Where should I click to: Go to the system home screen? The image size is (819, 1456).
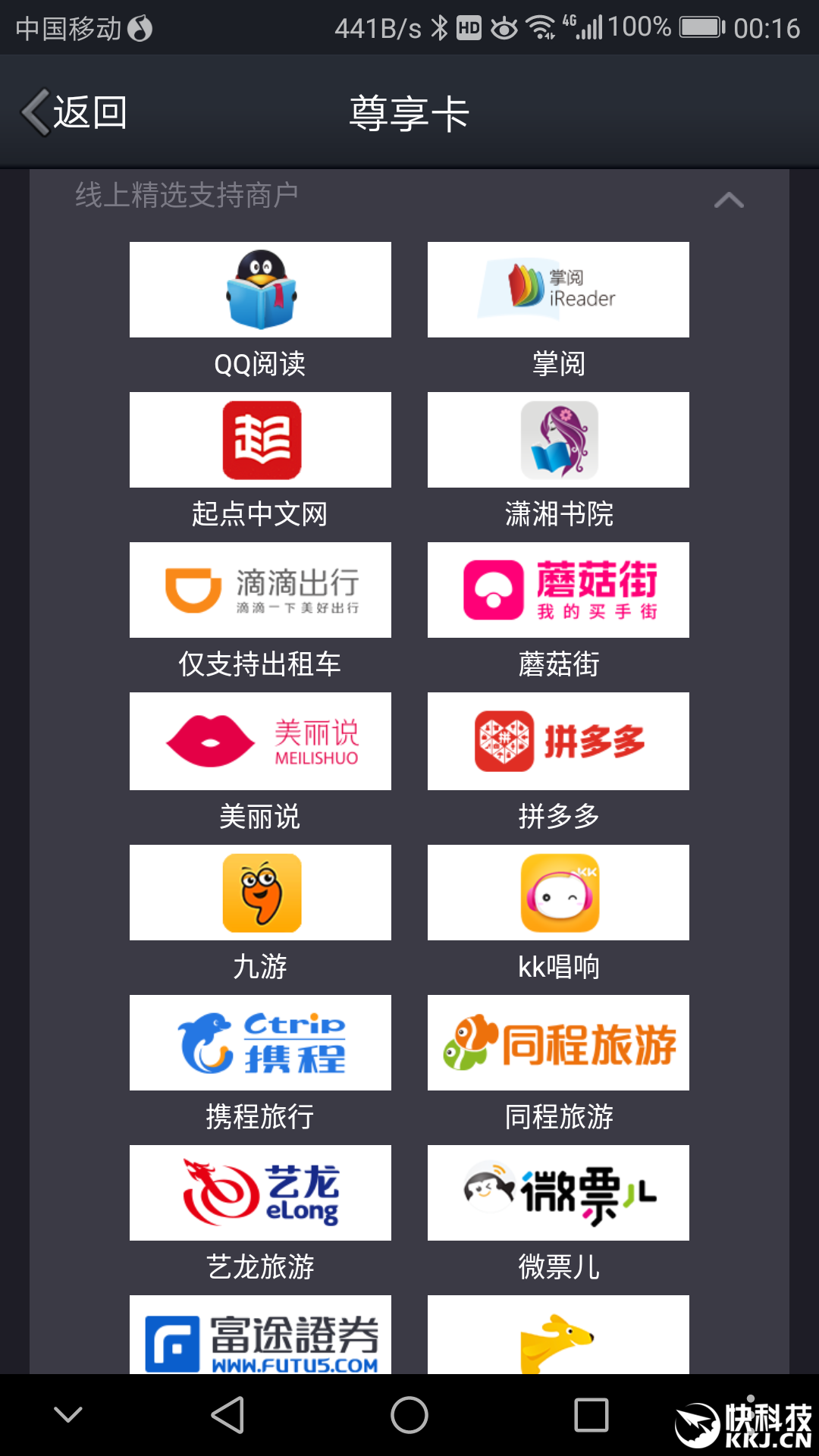pyautogui.click(x=409, y=1415)
